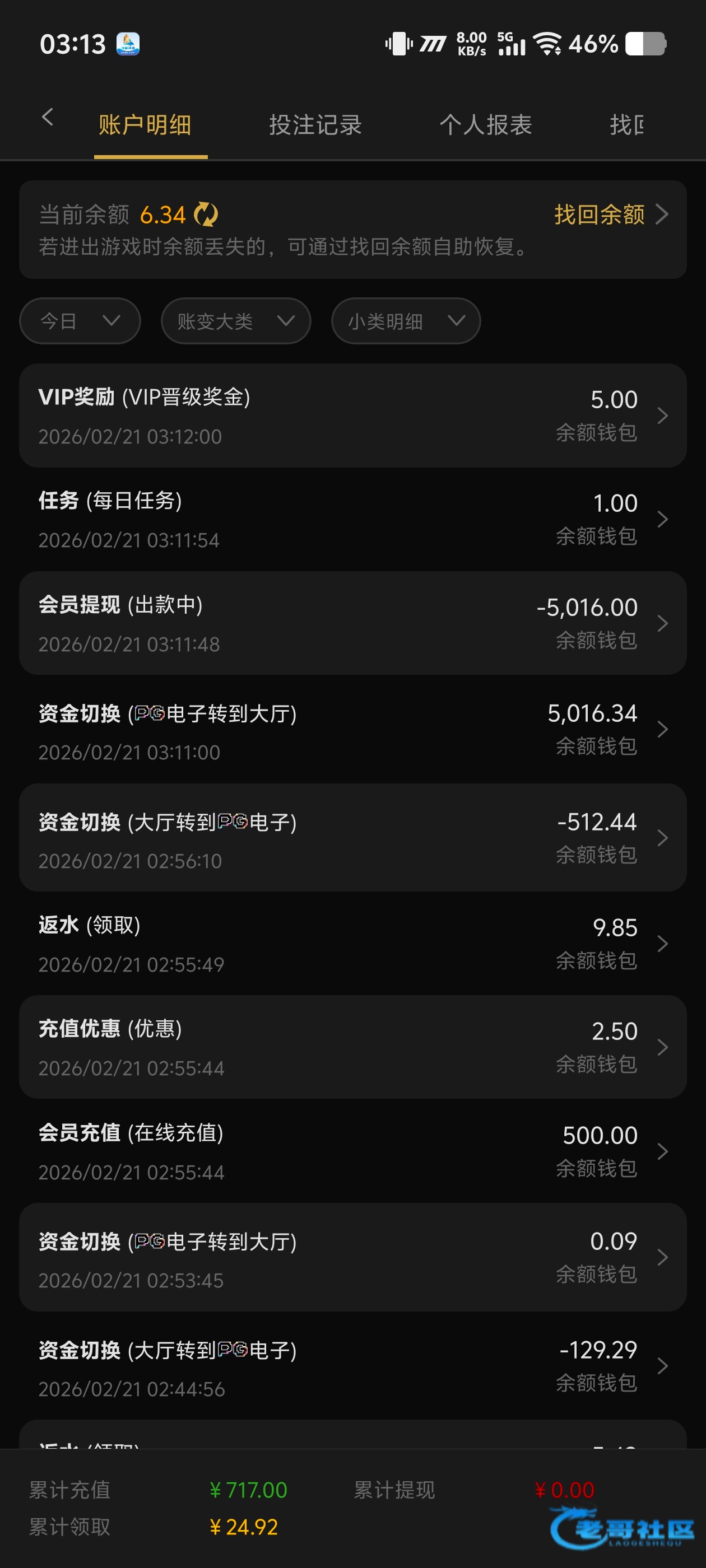Open 找回余额 balance recovery
The image size is (706, 1568).
610,215
